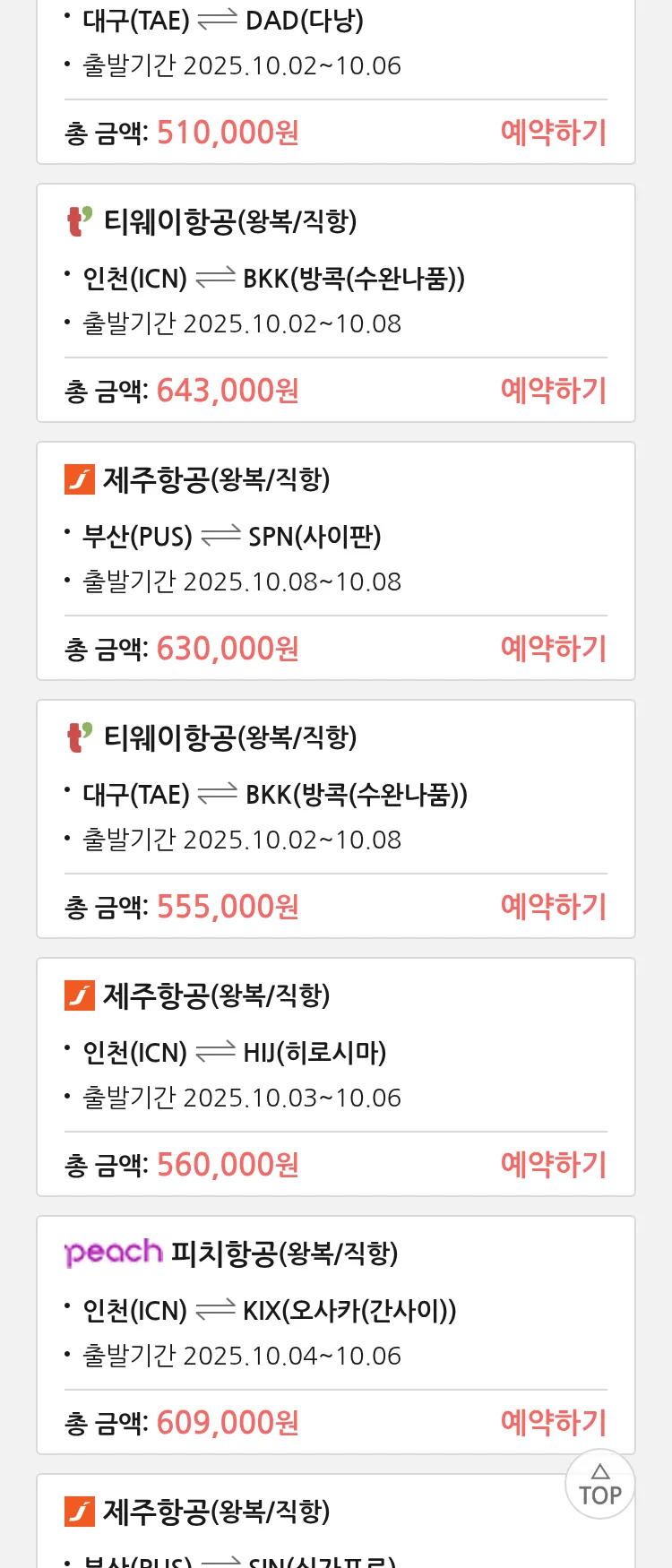This screenshot has height=1568, width=672.
Task: Book the 555,000원 대구 to BKK flight
Action: (x=554, y=907)
